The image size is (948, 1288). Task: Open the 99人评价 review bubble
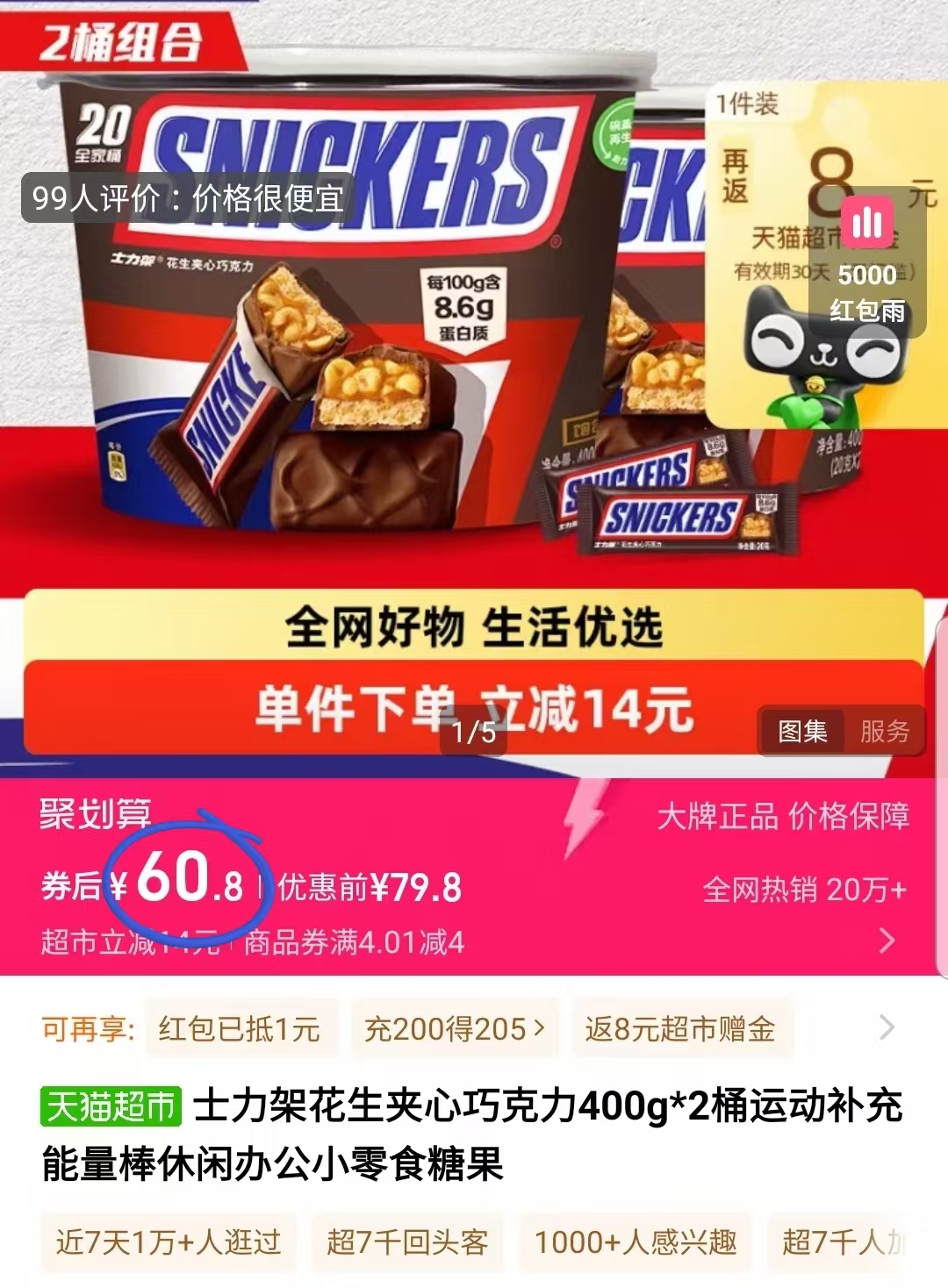pyautogui.click(x=188, y=198)
